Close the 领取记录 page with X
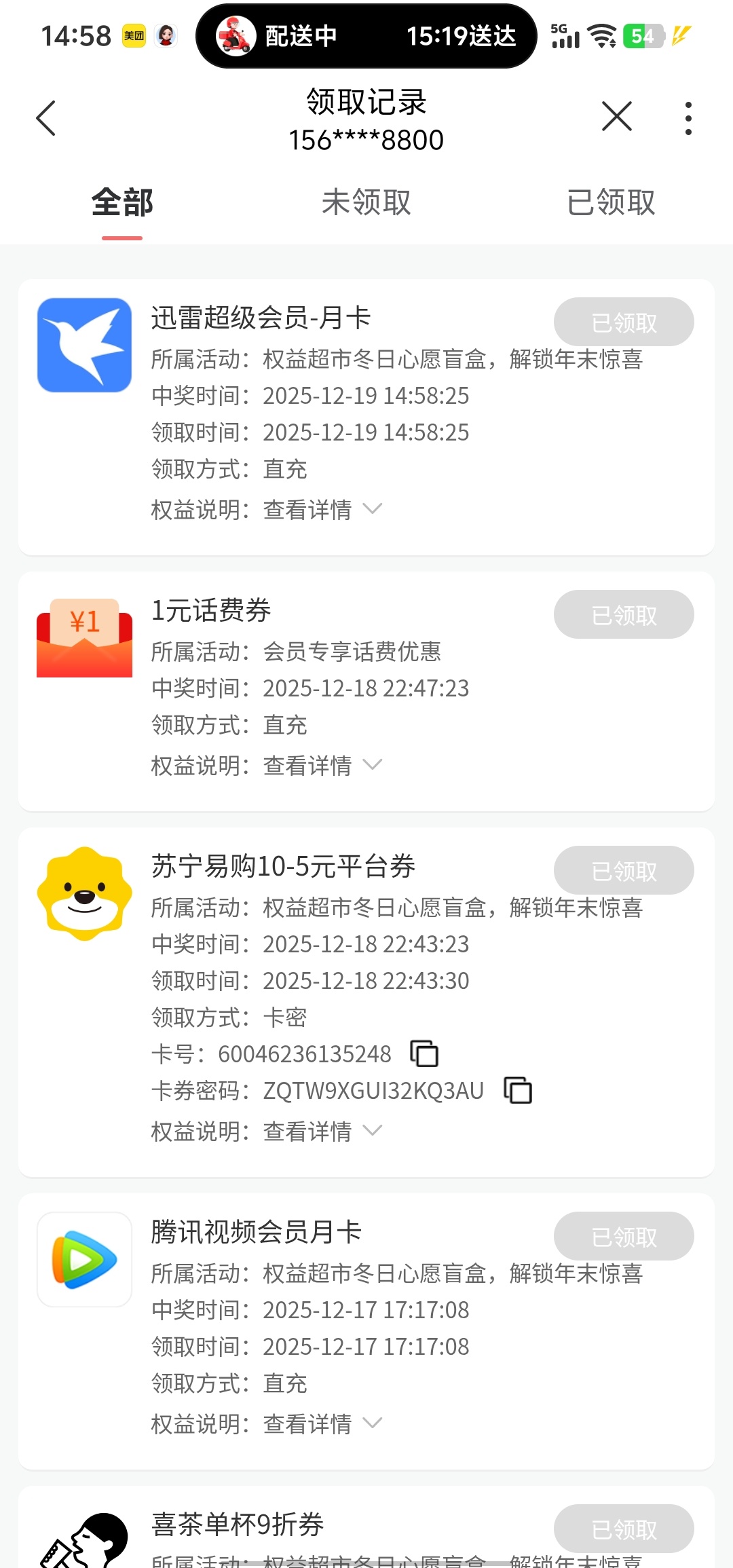The width and height of the screenshot is (733, 1568). tap(616, 116)
